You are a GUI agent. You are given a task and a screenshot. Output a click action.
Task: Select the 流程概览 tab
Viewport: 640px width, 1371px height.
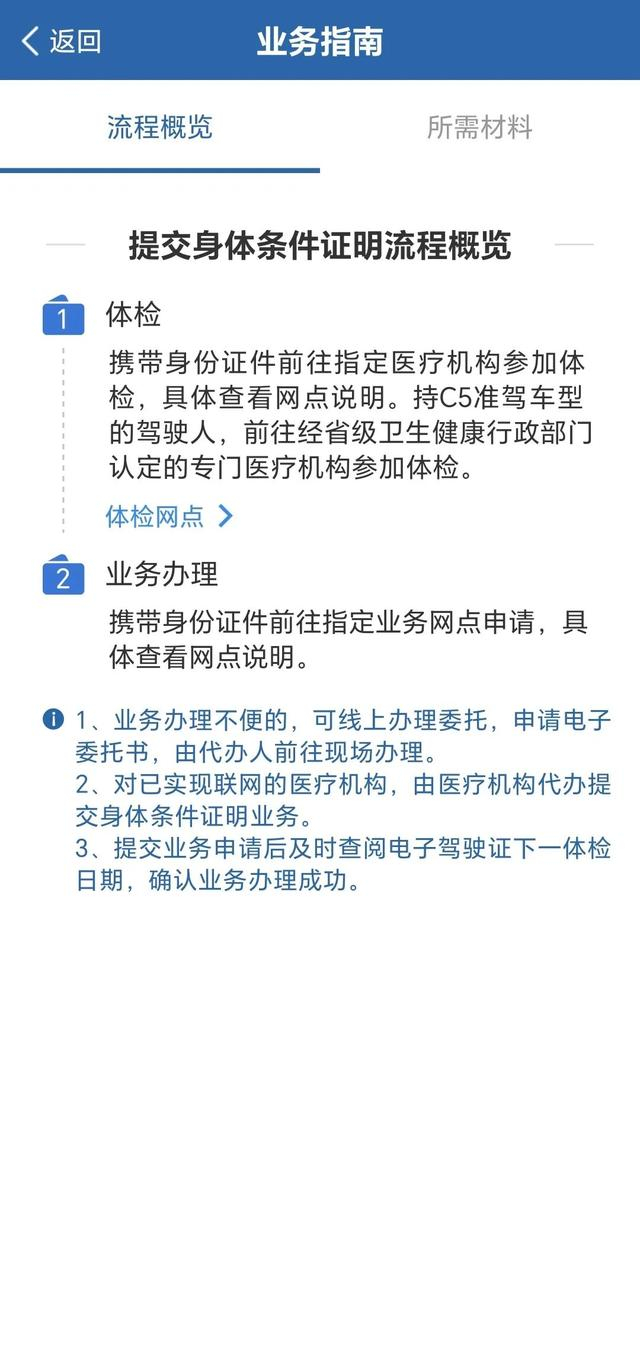tap(160, 127)
